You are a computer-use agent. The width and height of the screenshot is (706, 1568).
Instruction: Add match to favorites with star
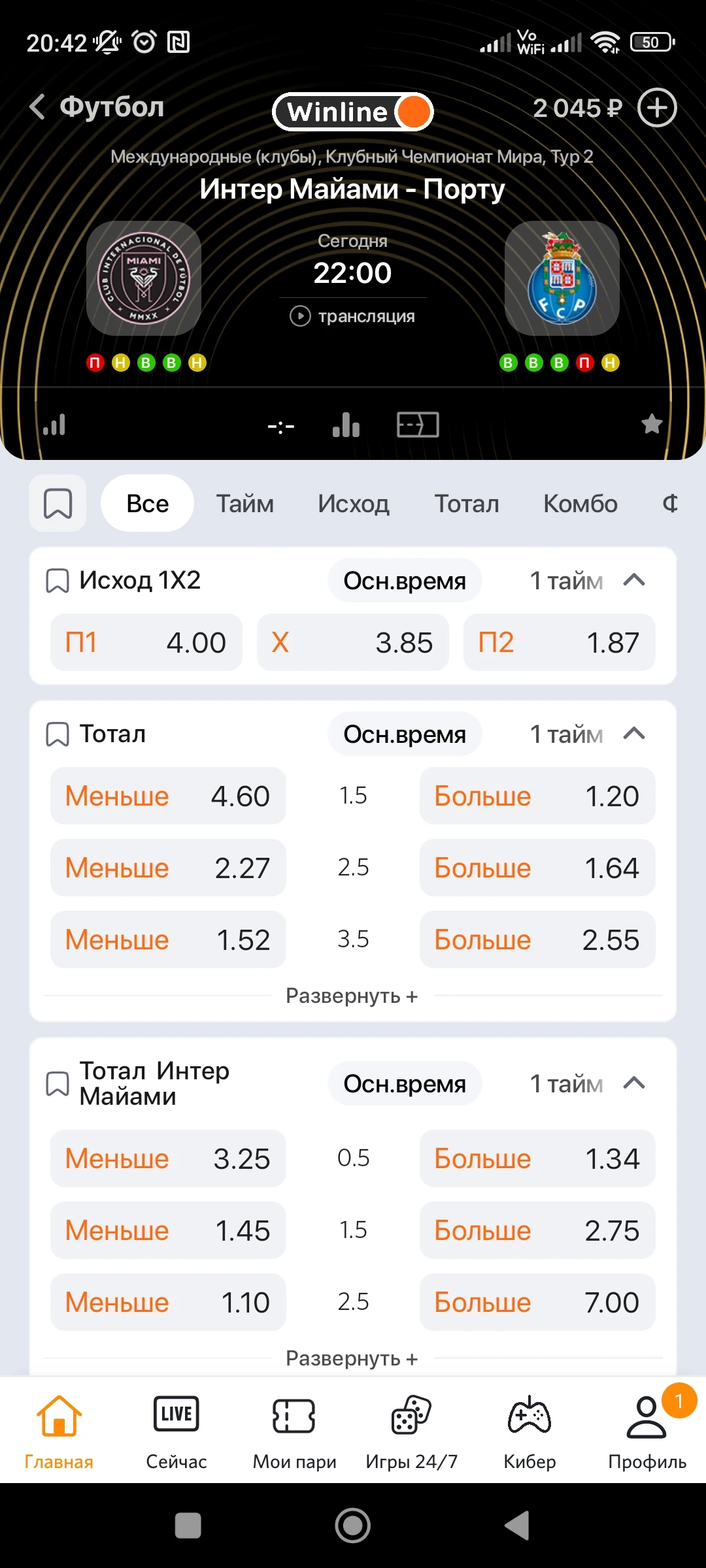pos(652,425)
